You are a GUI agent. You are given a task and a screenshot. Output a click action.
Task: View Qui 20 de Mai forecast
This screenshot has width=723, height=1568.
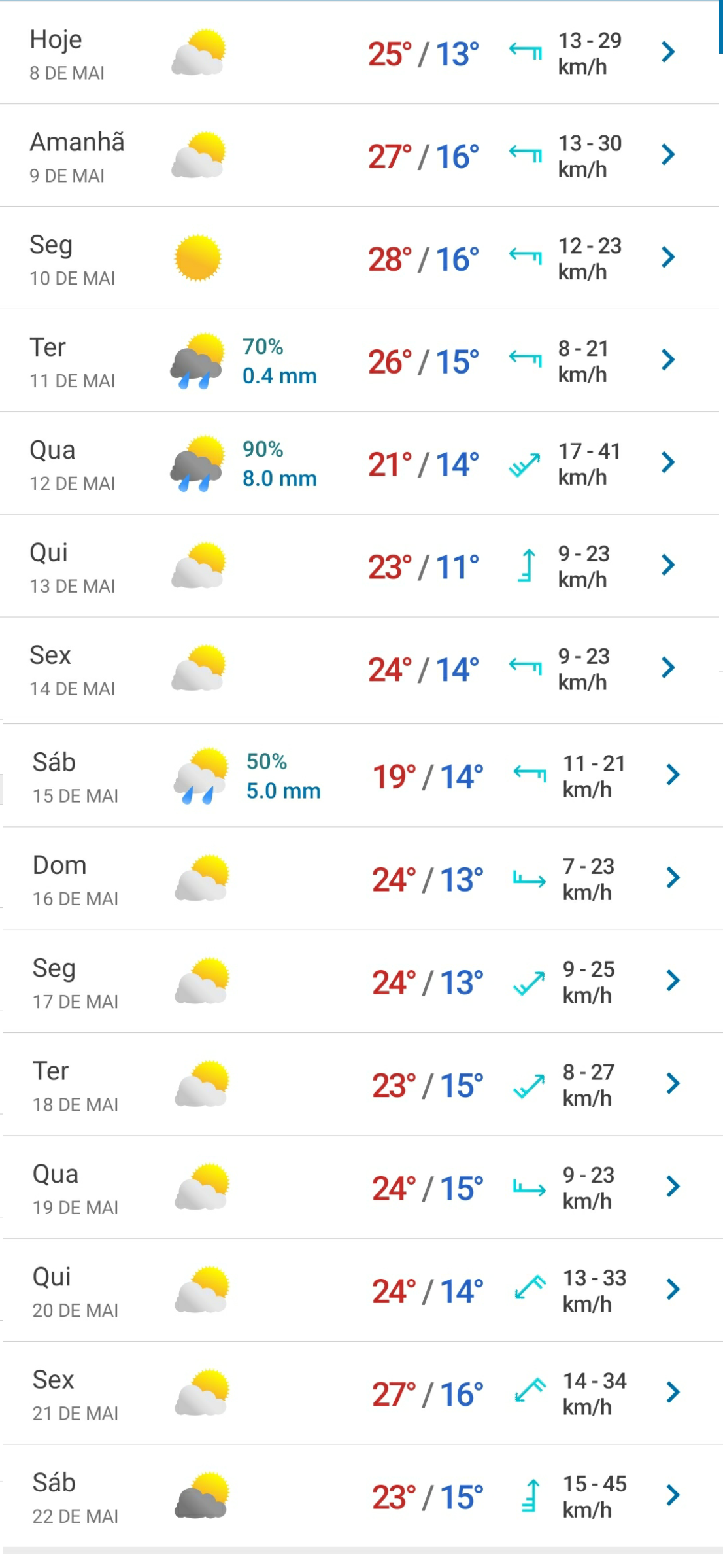click(363, 1290)
